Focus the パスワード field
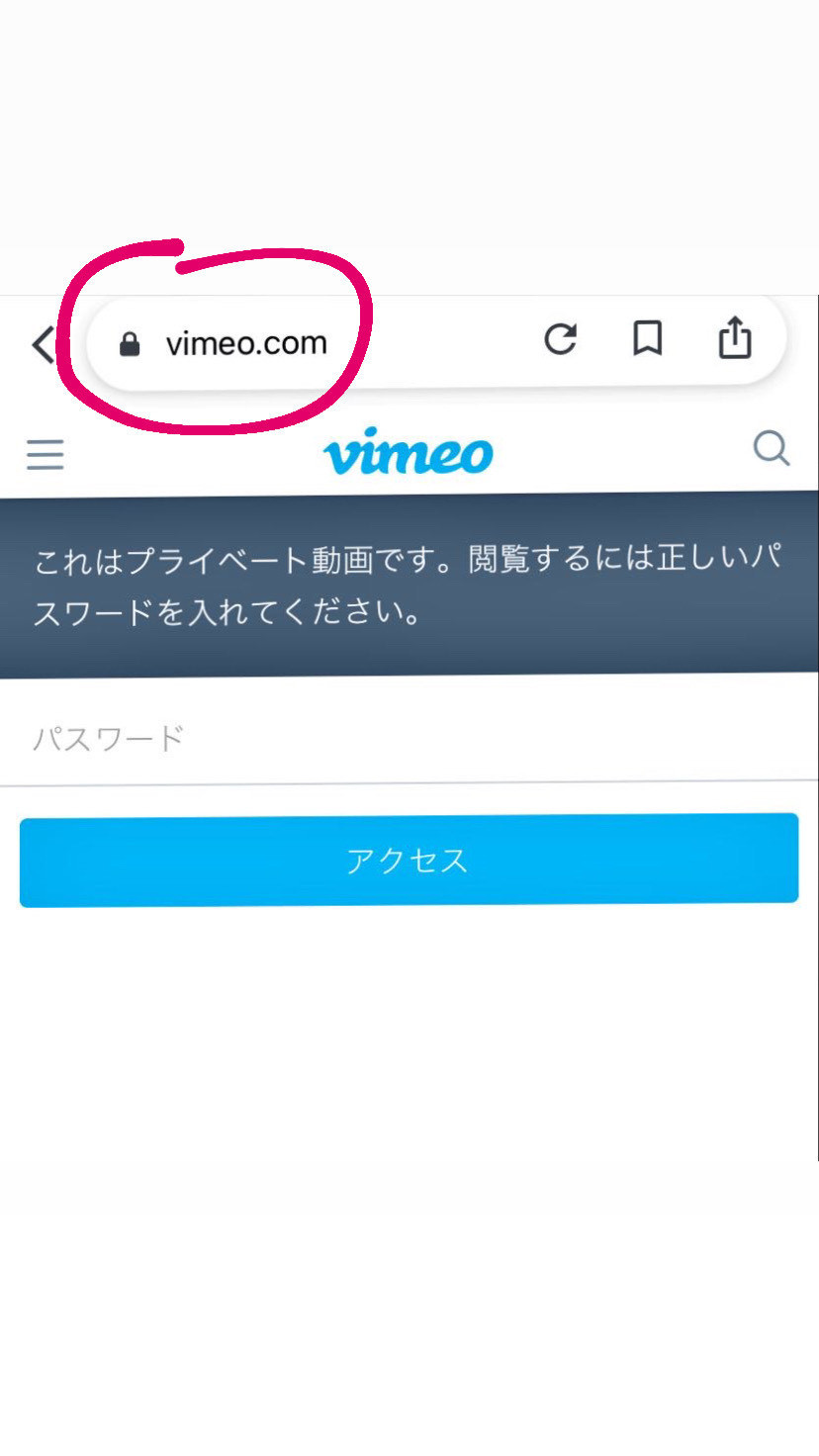Screen dimensions: 819x1456 tap(409, 738)
